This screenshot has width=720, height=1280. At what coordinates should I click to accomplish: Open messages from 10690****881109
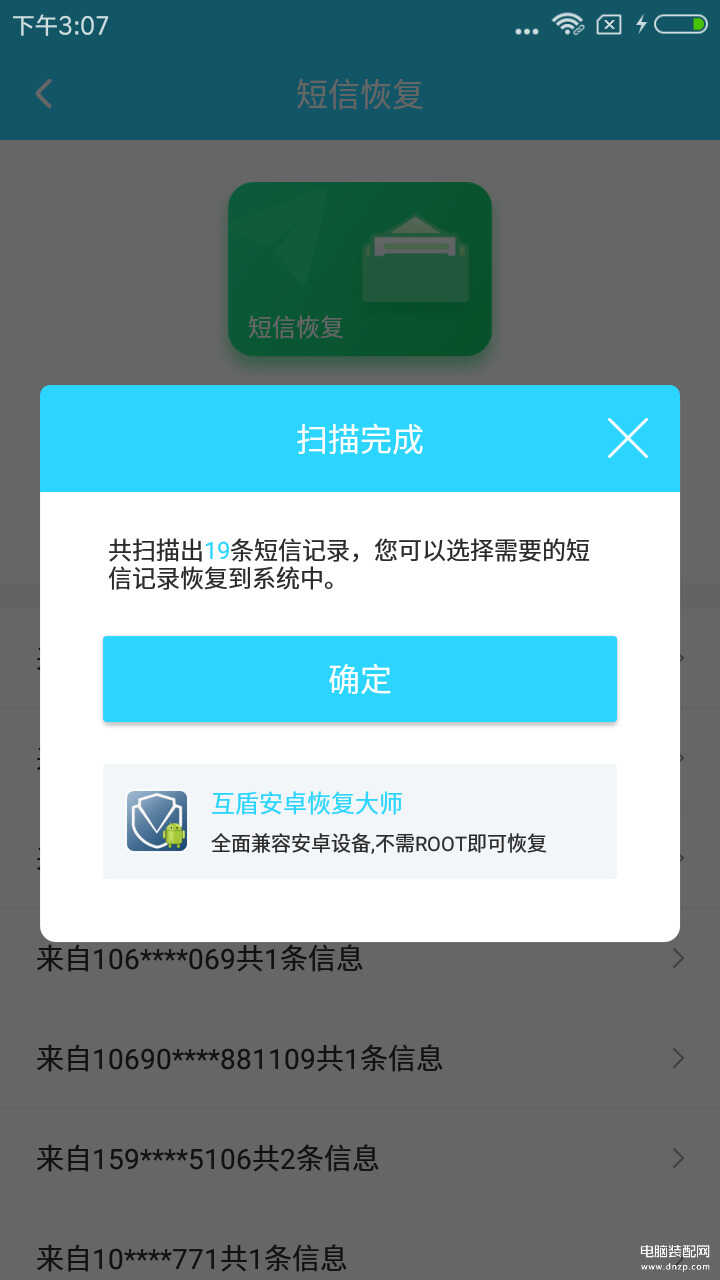click(359, 1058)
